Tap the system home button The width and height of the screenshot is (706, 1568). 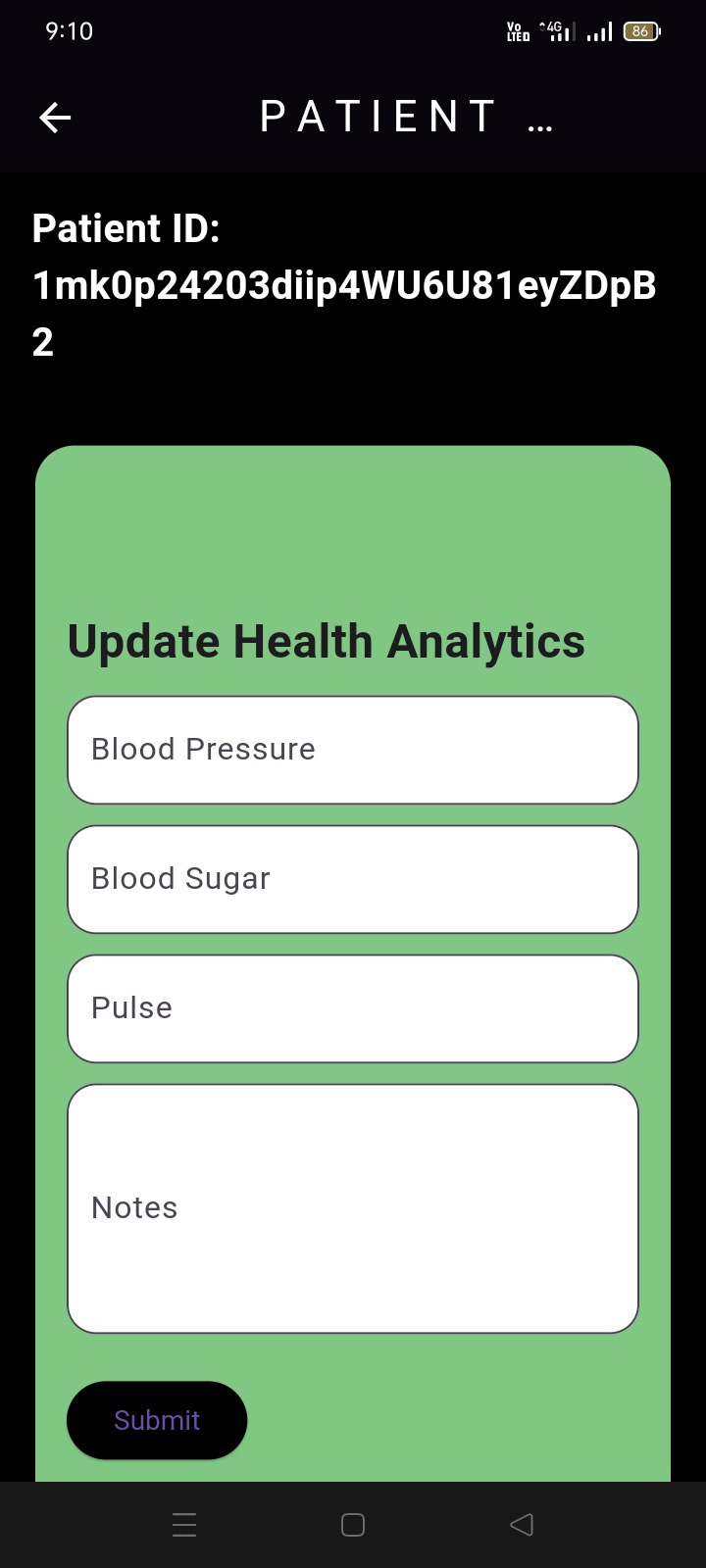point(353,1525)
